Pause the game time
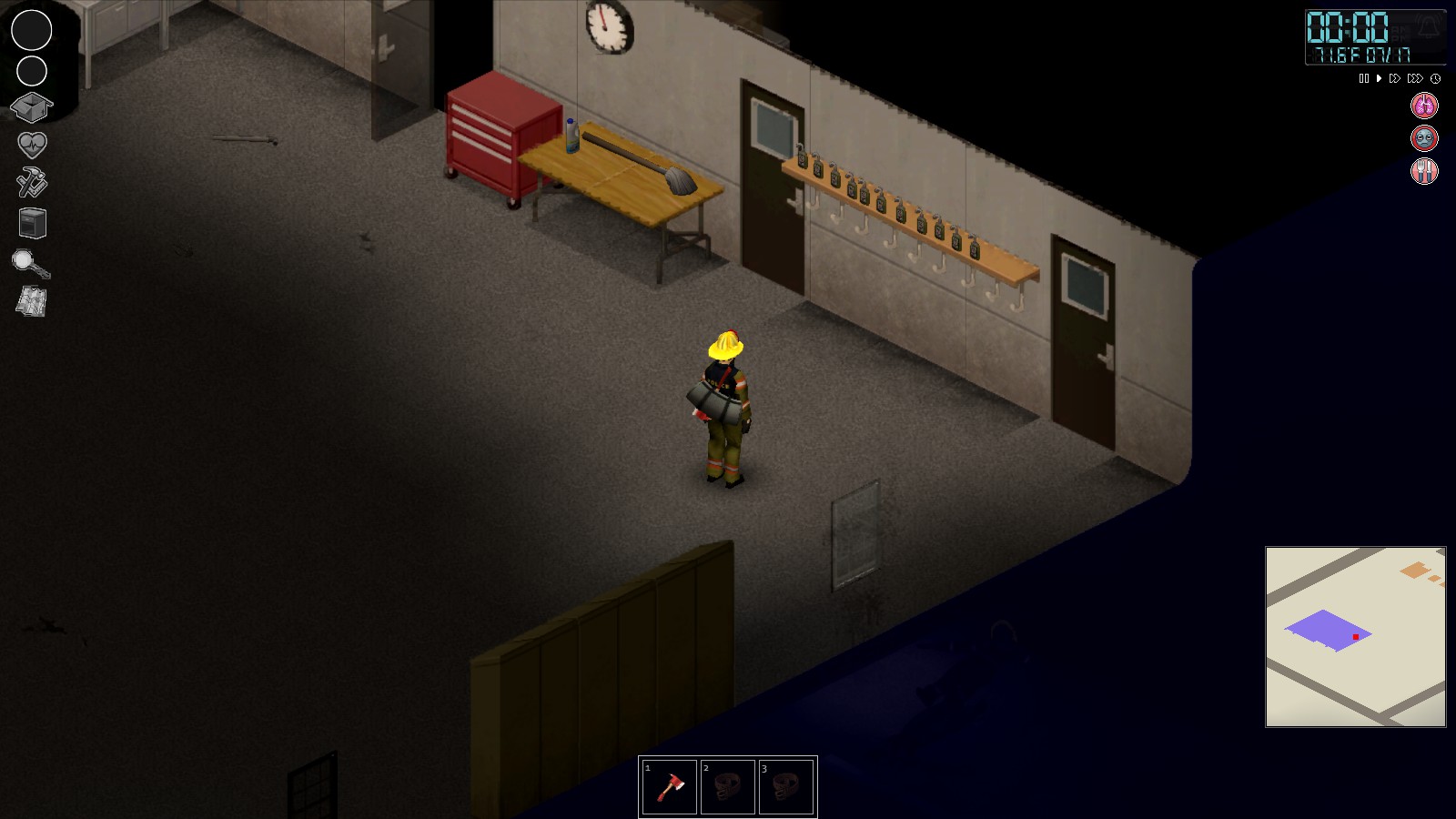Screen dimensions: 1456x819 pyautogui.click(x=1363, y=79)
